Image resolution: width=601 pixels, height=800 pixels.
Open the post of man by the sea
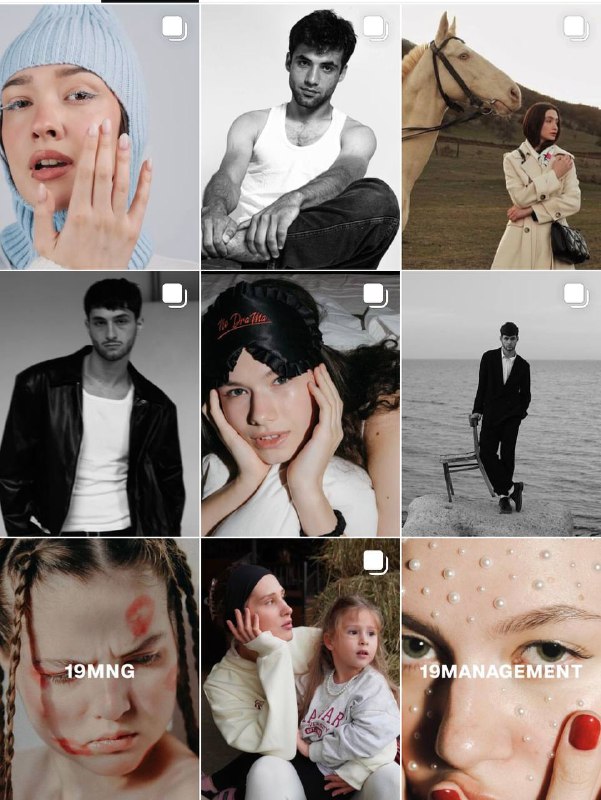pyautogui.click(x=501, y=405)
